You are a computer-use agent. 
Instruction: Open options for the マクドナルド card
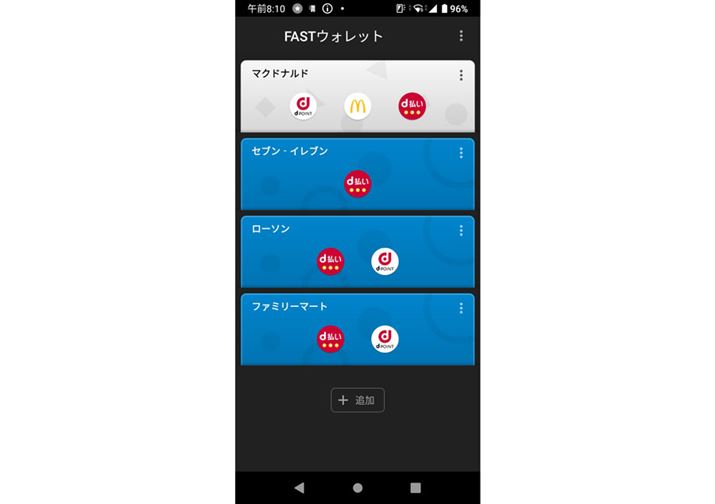point(461,75)
